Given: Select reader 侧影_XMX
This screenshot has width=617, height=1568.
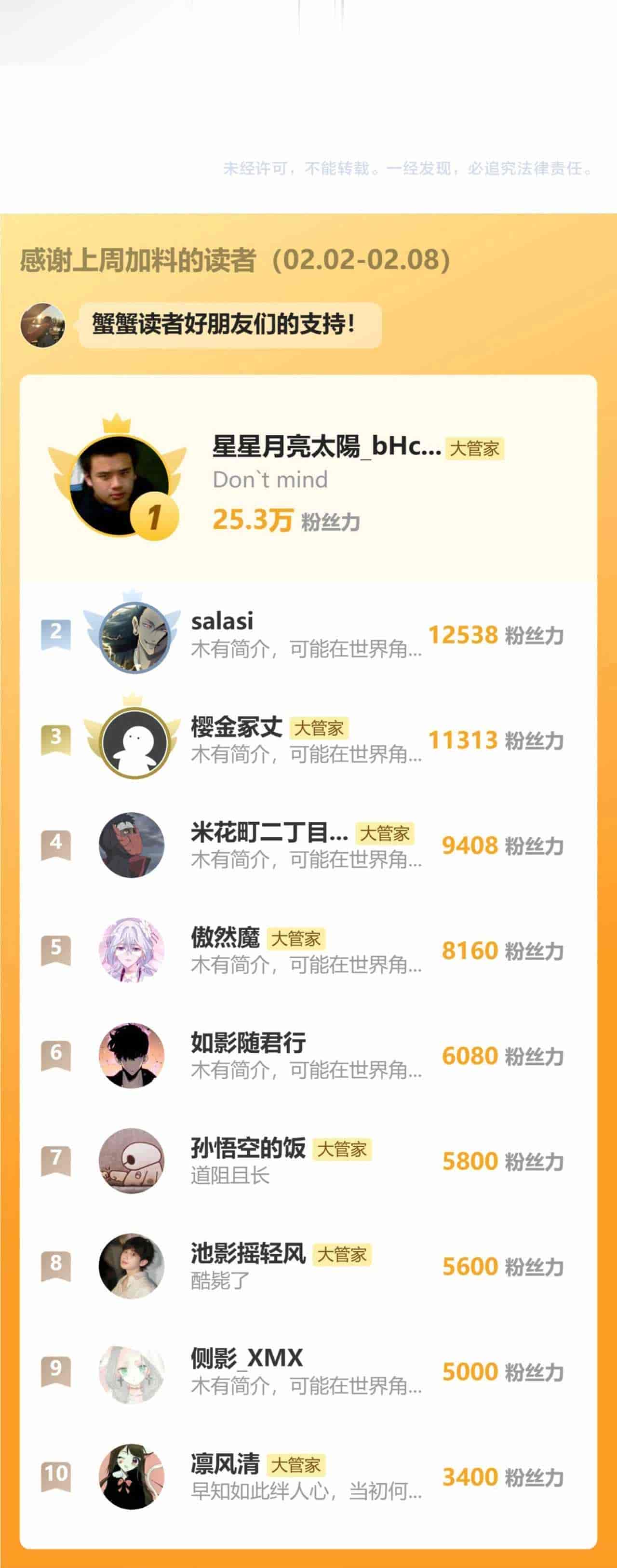Looking at the screenshot, I should point(246,1359).
